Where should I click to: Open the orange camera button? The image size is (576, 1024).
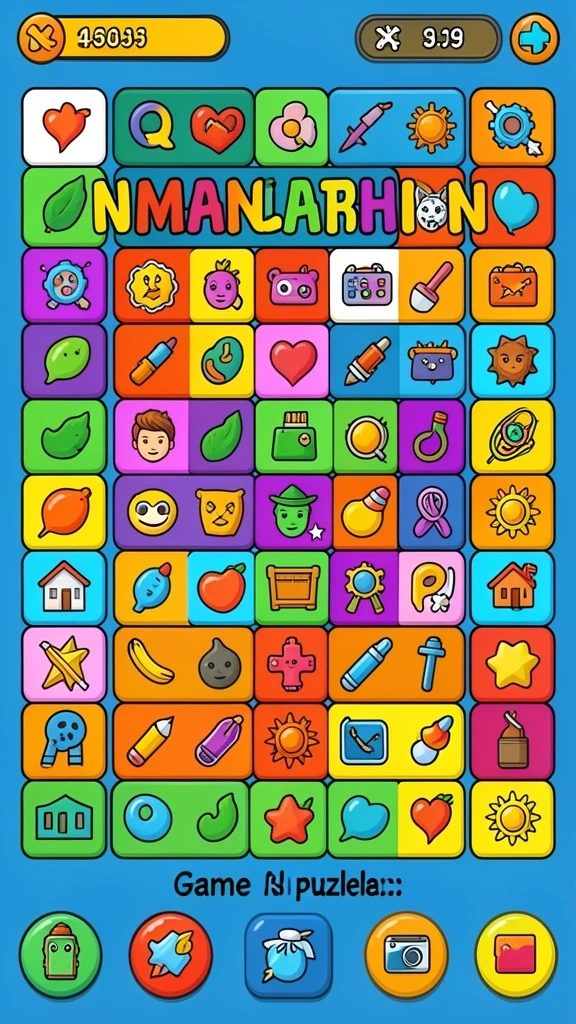pyautogui.click(x=406, y=955)
